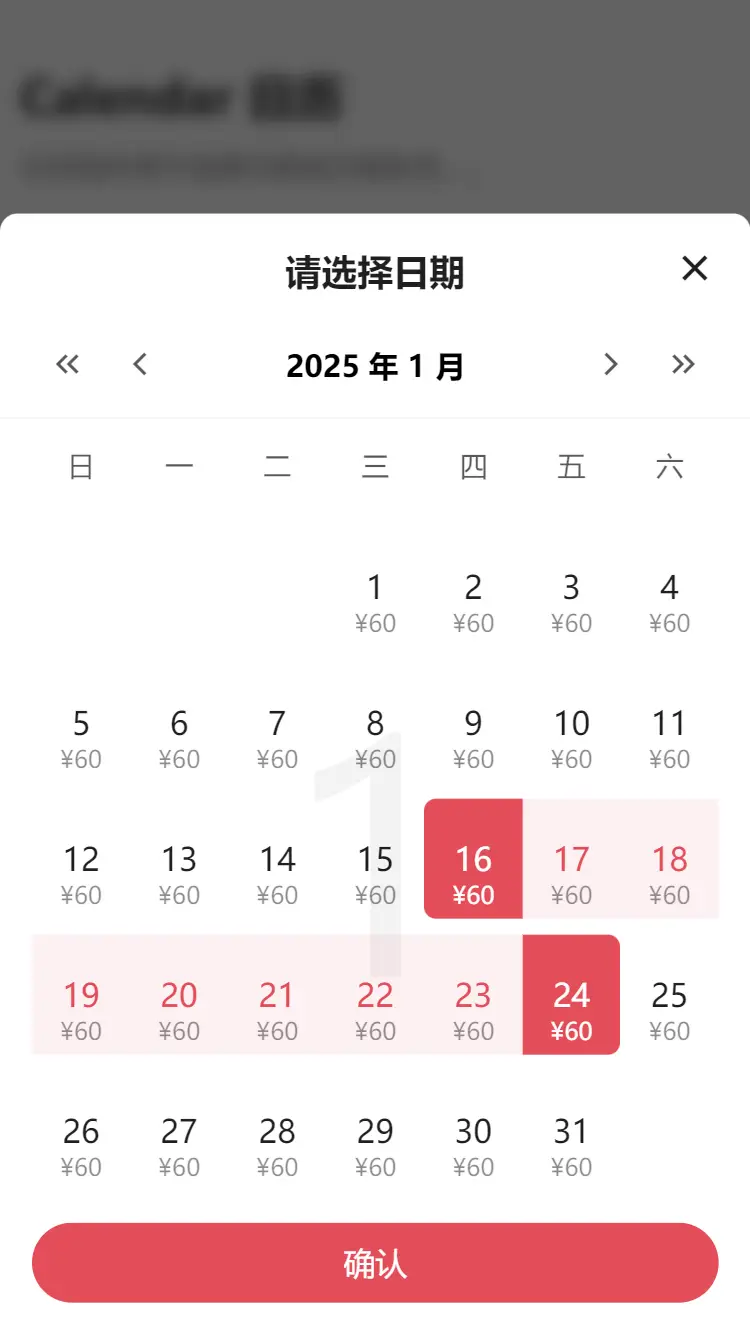Tap the 确认 confirm button
Screen dimensions: 750x1334
(x=375, y=1263)
